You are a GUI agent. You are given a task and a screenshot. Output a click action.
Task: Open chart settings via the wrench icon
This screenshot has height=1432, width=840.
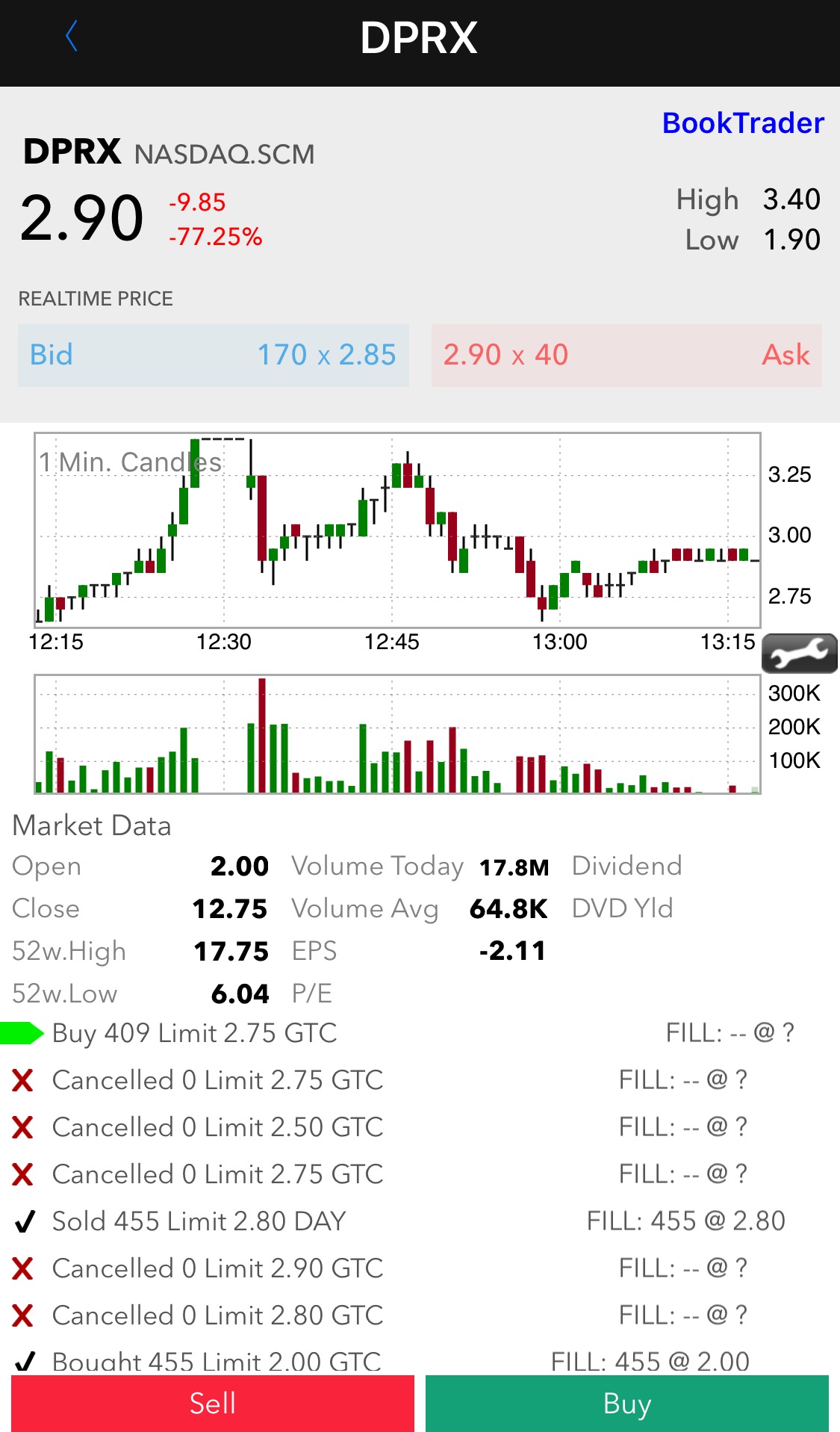799,654
